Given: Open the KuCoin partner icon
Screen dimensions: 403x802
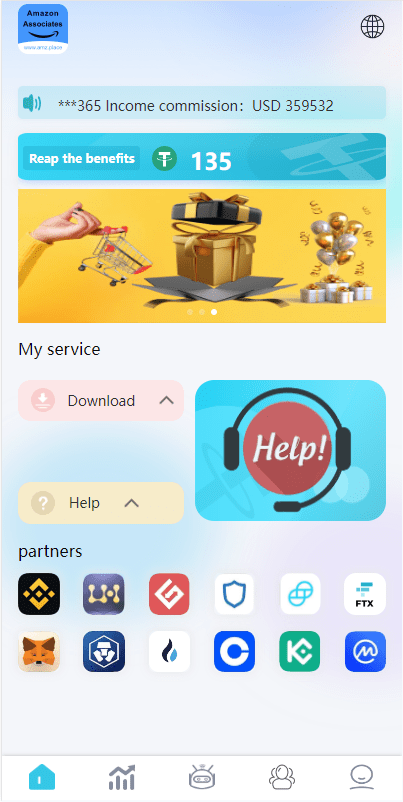Looking at the screenshot, I should tap(300, 651).
